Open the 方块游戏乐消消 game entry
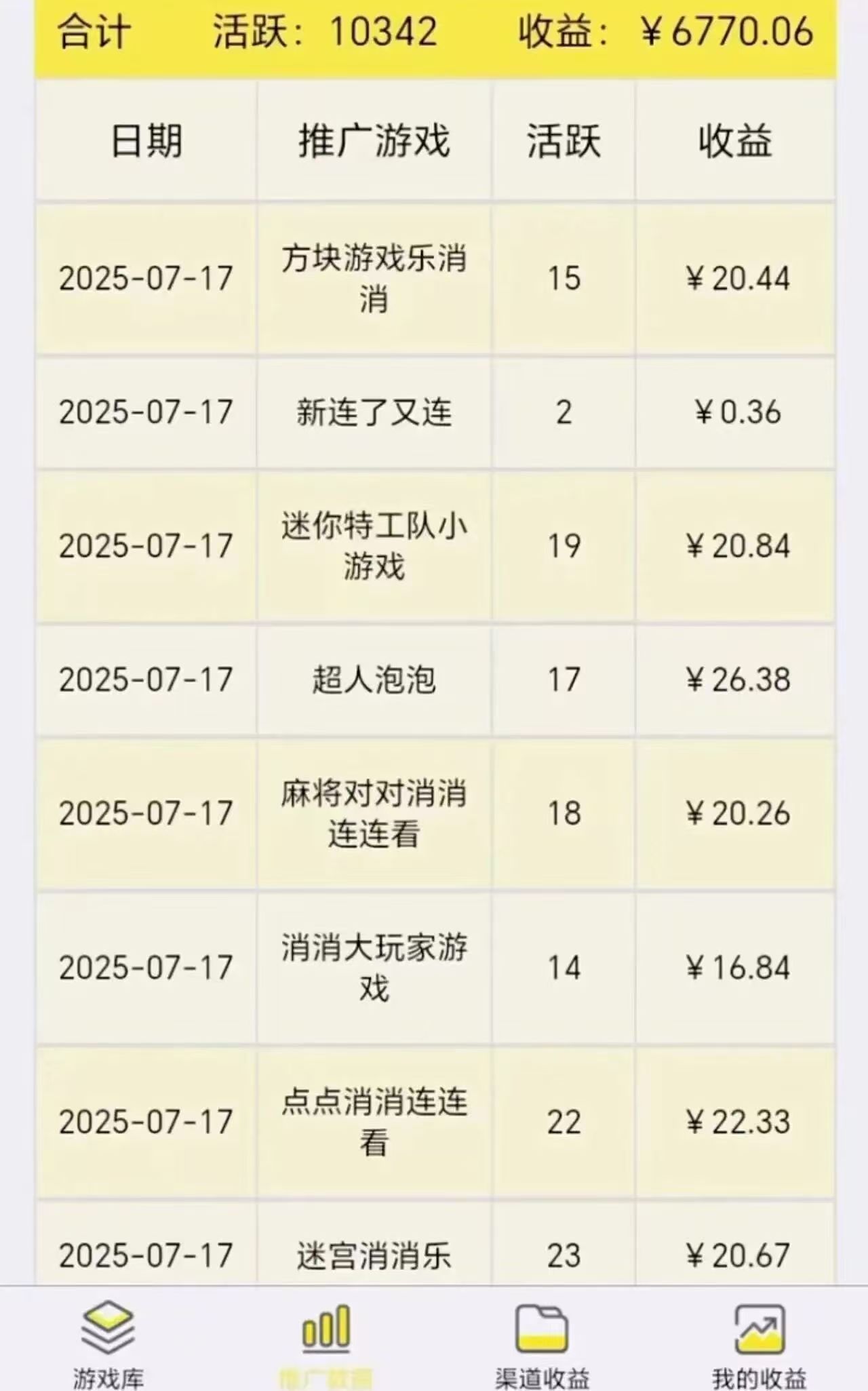This screenshot has height=1391, width=868. 375,277
